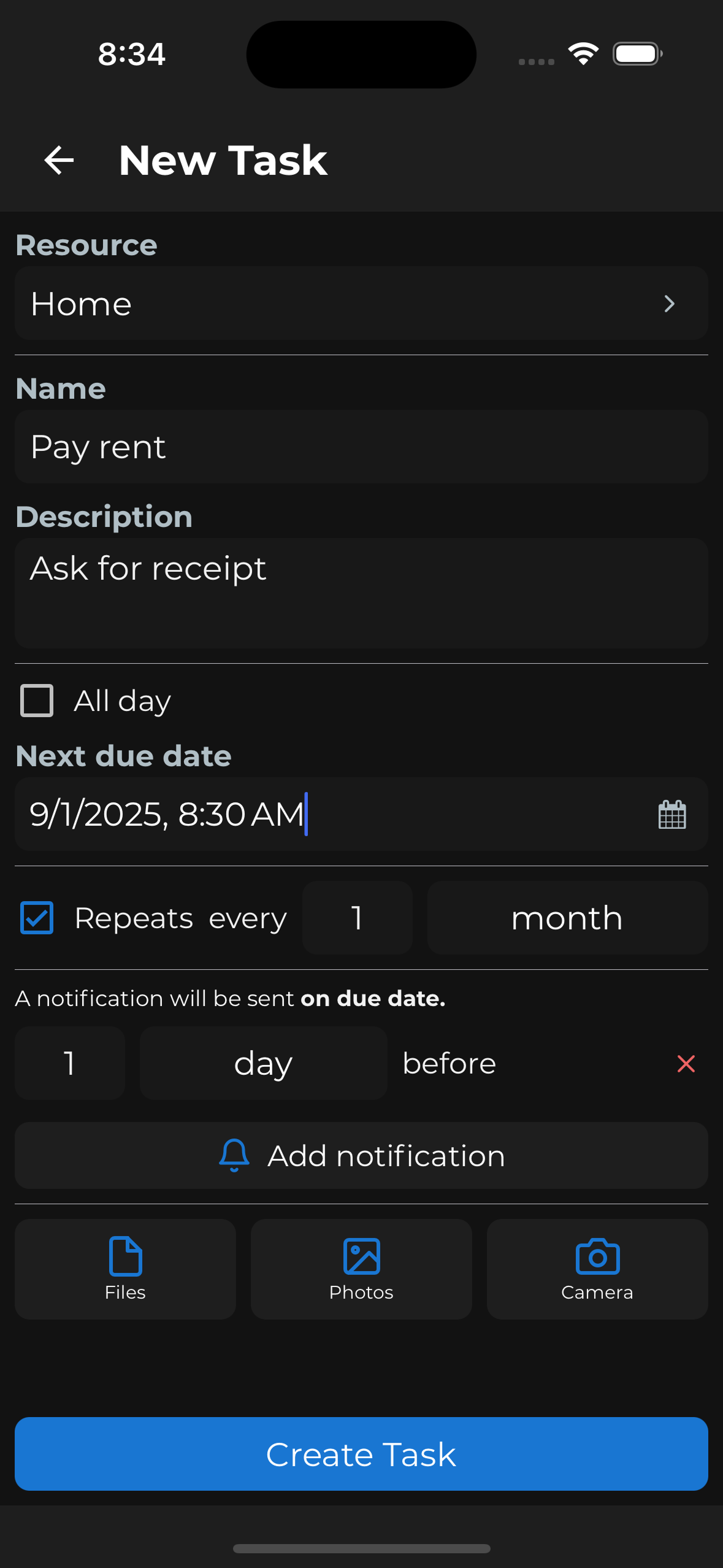Image resolution: width=723 pixels, height=1568 pixels.
Task: Tap the Wi-Fi status icon
Action: pos(583,53)
